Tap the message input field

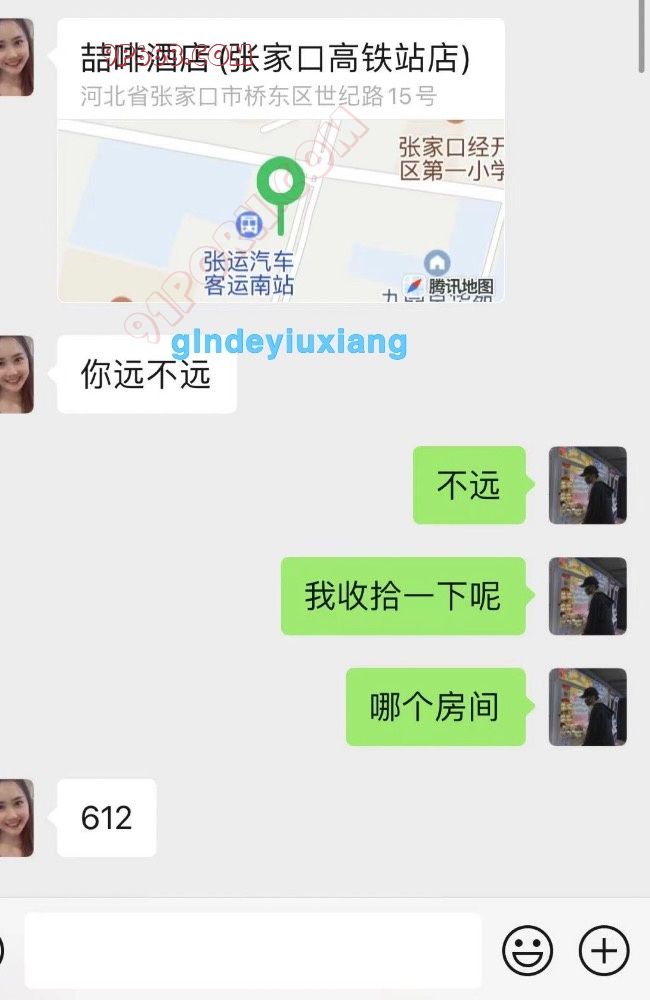[x=252, y=950]
